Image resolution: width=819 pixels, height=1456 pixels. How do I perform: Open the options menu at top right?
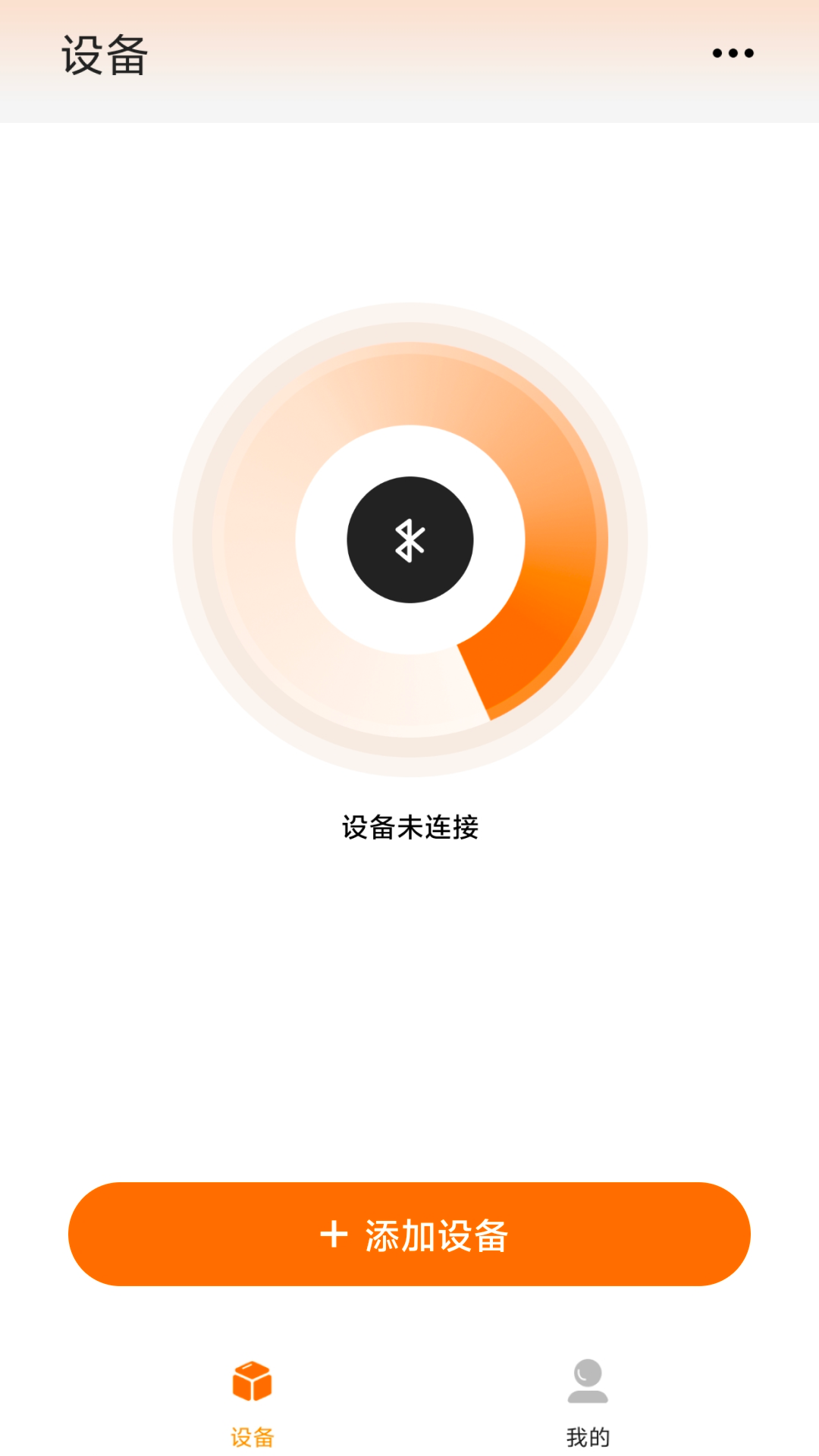(733, 53)
